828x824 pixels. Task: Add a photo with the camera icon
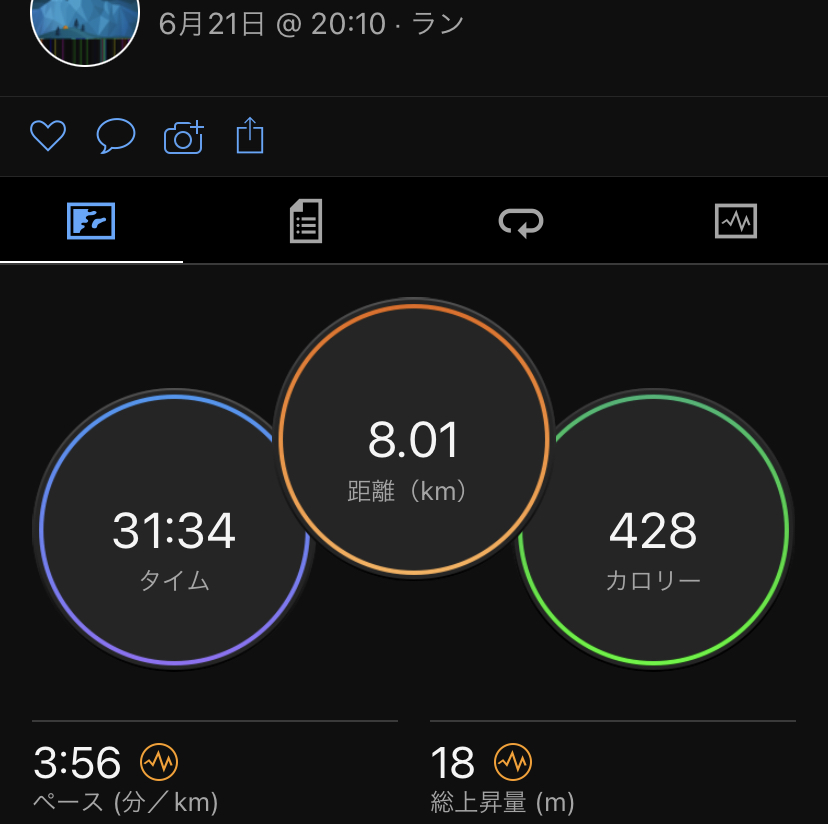[x=183, y=136]
